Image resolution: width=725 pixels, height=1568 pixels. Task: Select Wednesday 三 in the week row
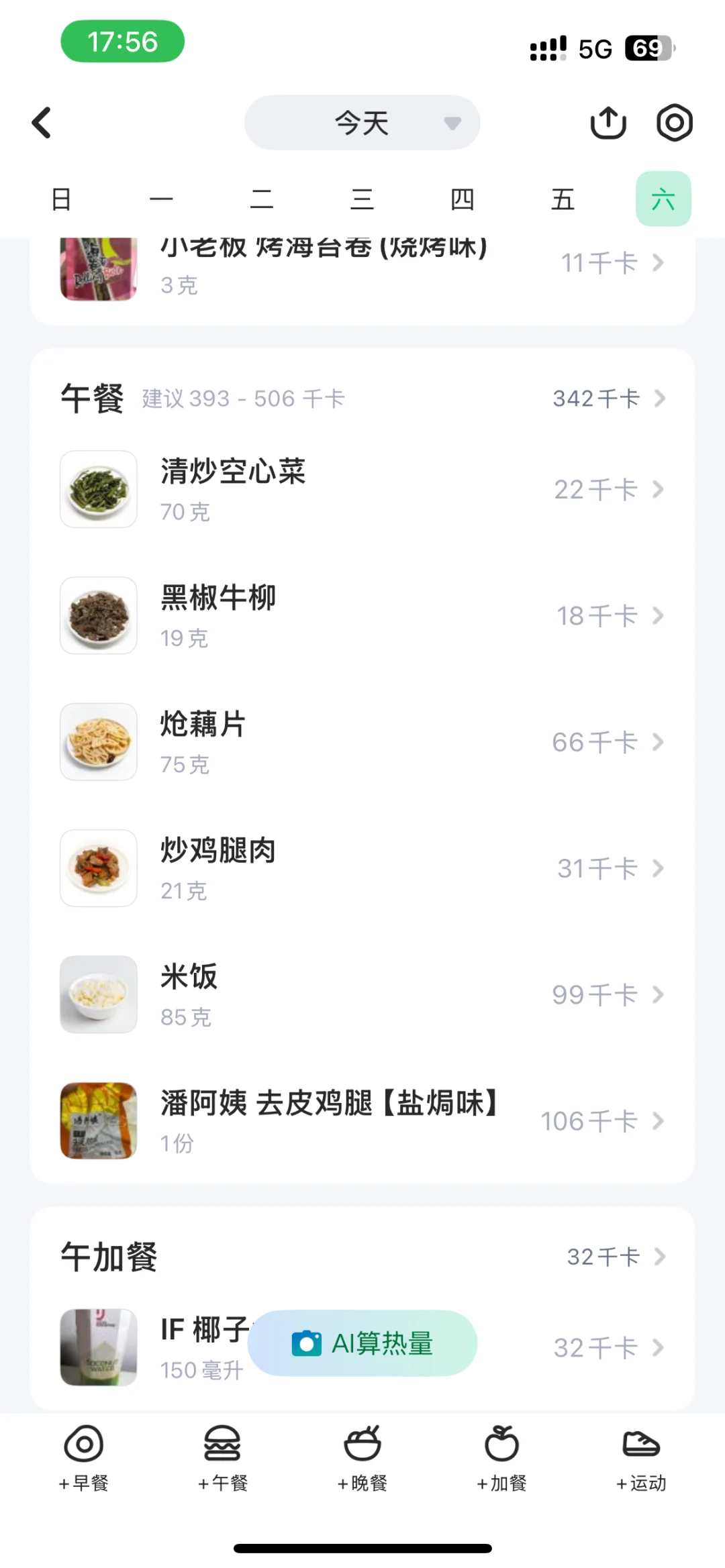(x=362, y=199)
